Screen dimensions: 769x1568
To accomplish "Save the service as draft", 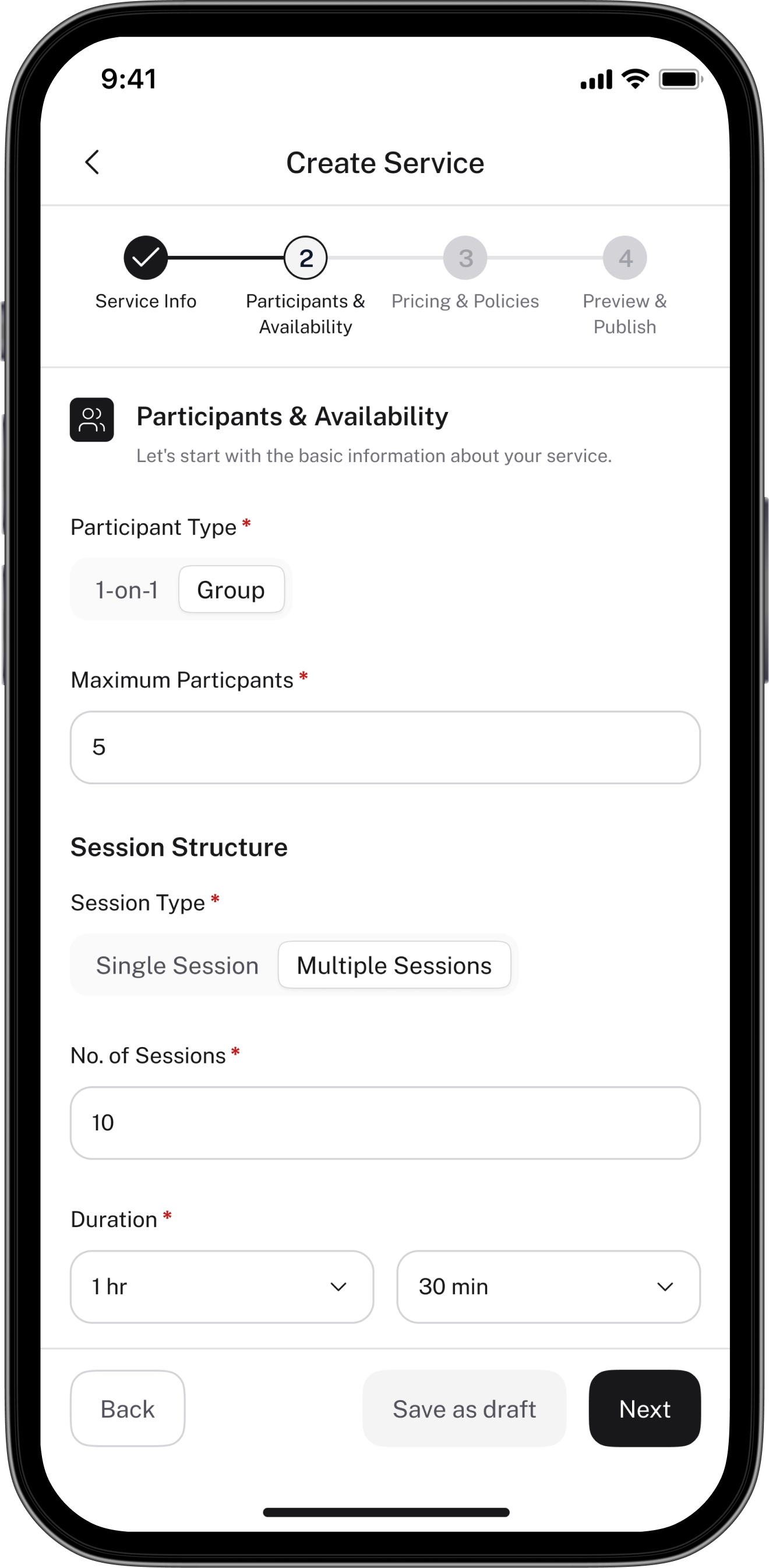I will pyautogui.click(x=464, y=1408).
